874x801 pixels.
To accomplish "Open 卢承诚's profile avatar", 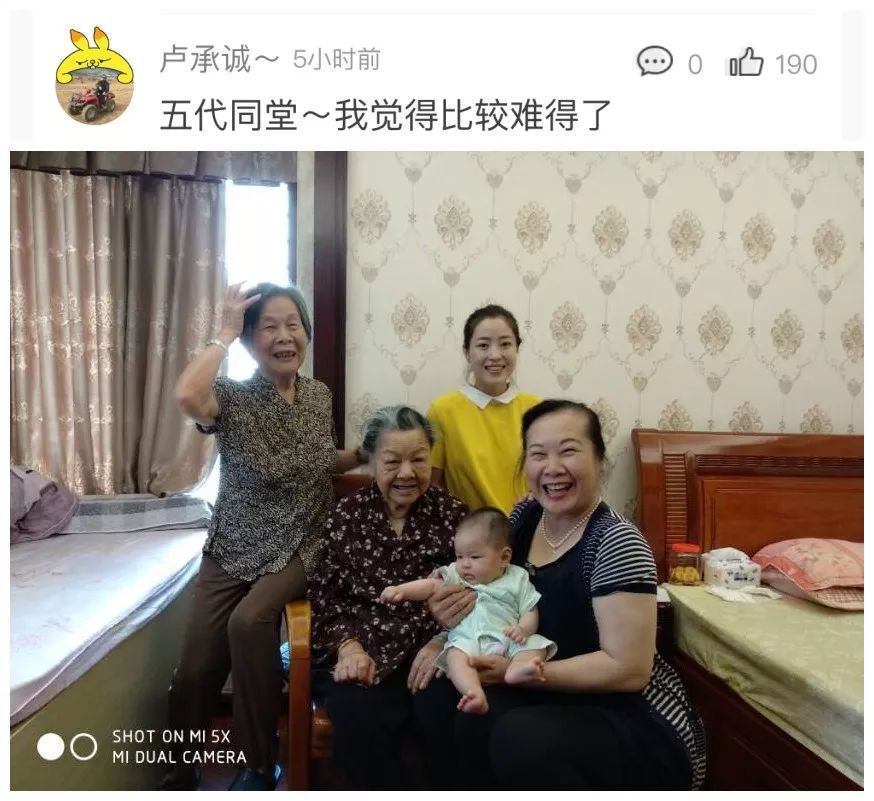I will (x=94, y=77).
